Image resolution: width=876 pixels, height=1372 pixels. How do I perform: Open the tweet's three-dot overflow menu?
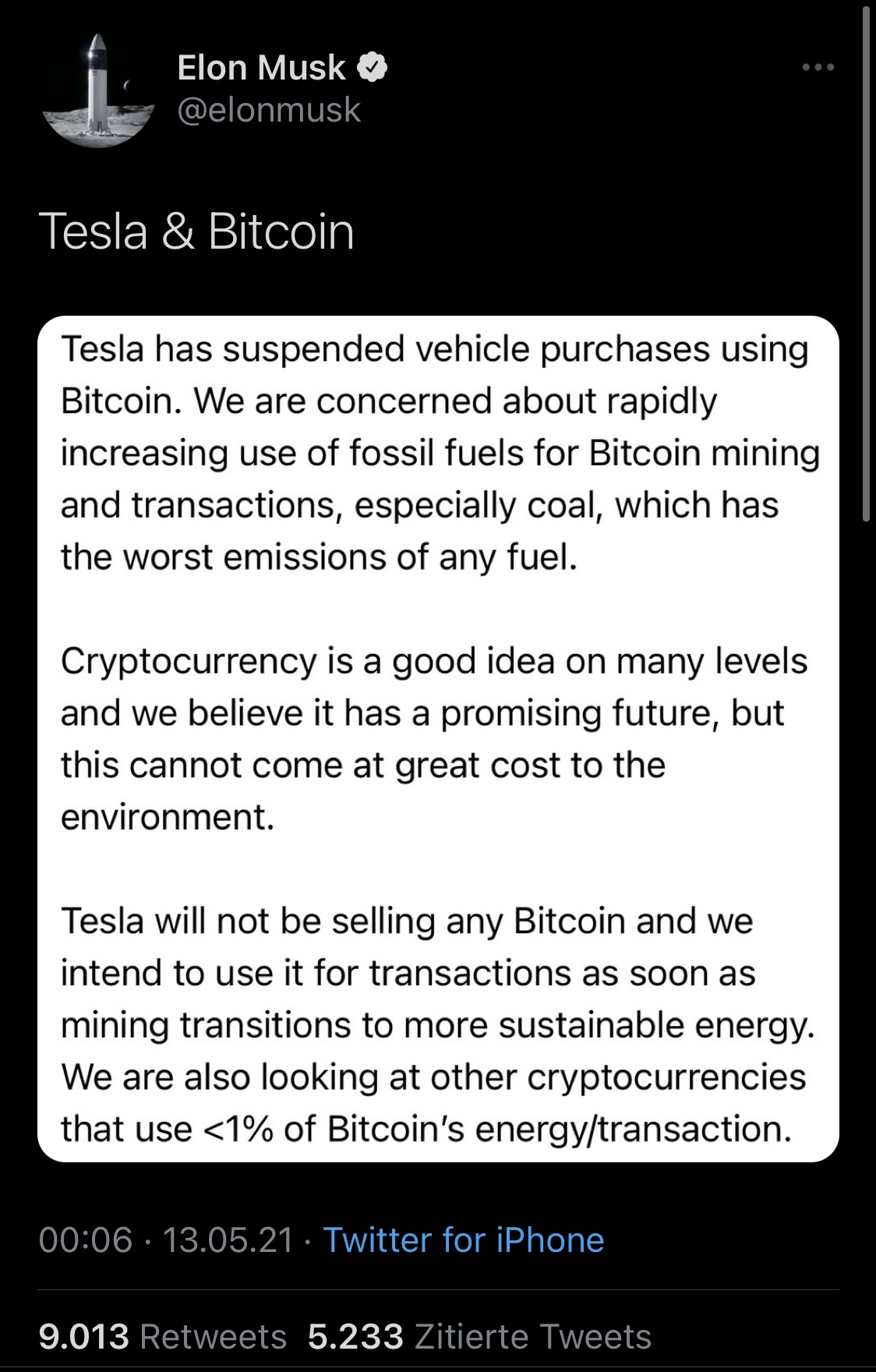coord(818,68)
